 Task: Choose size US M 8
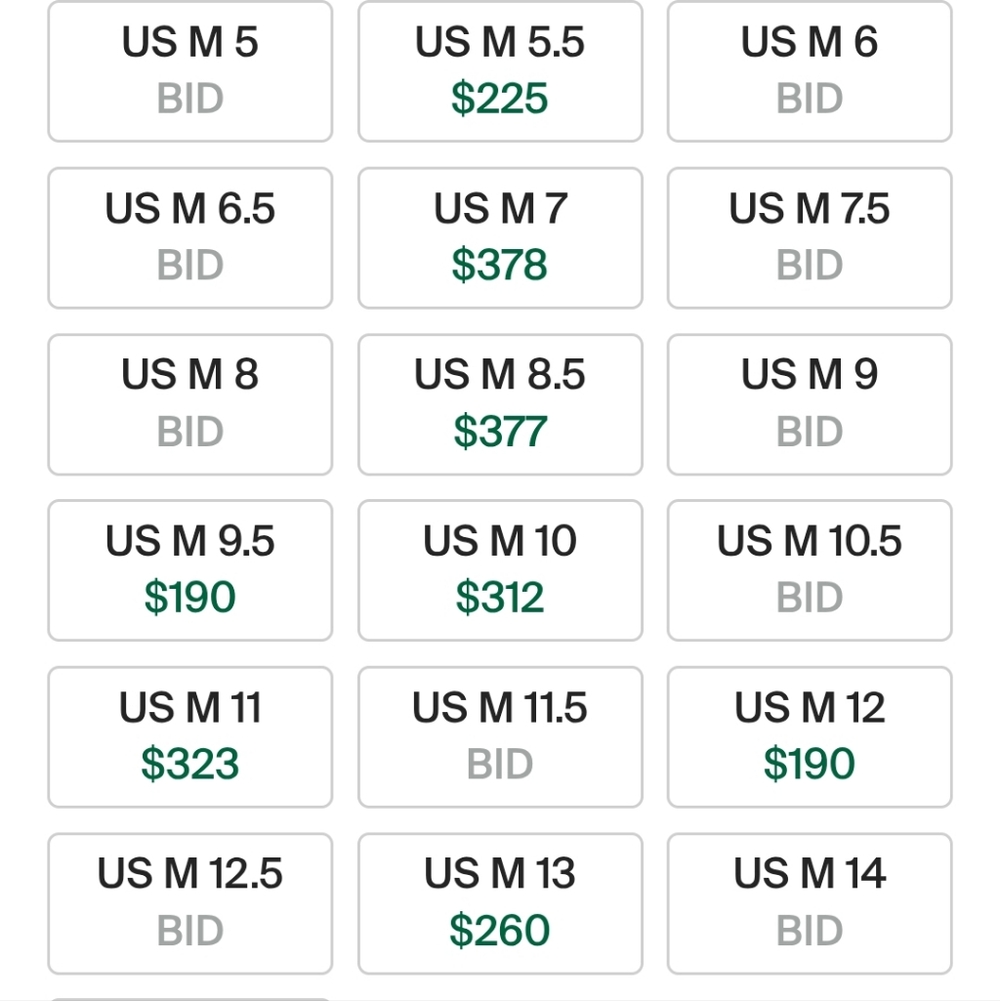(190, 404)
